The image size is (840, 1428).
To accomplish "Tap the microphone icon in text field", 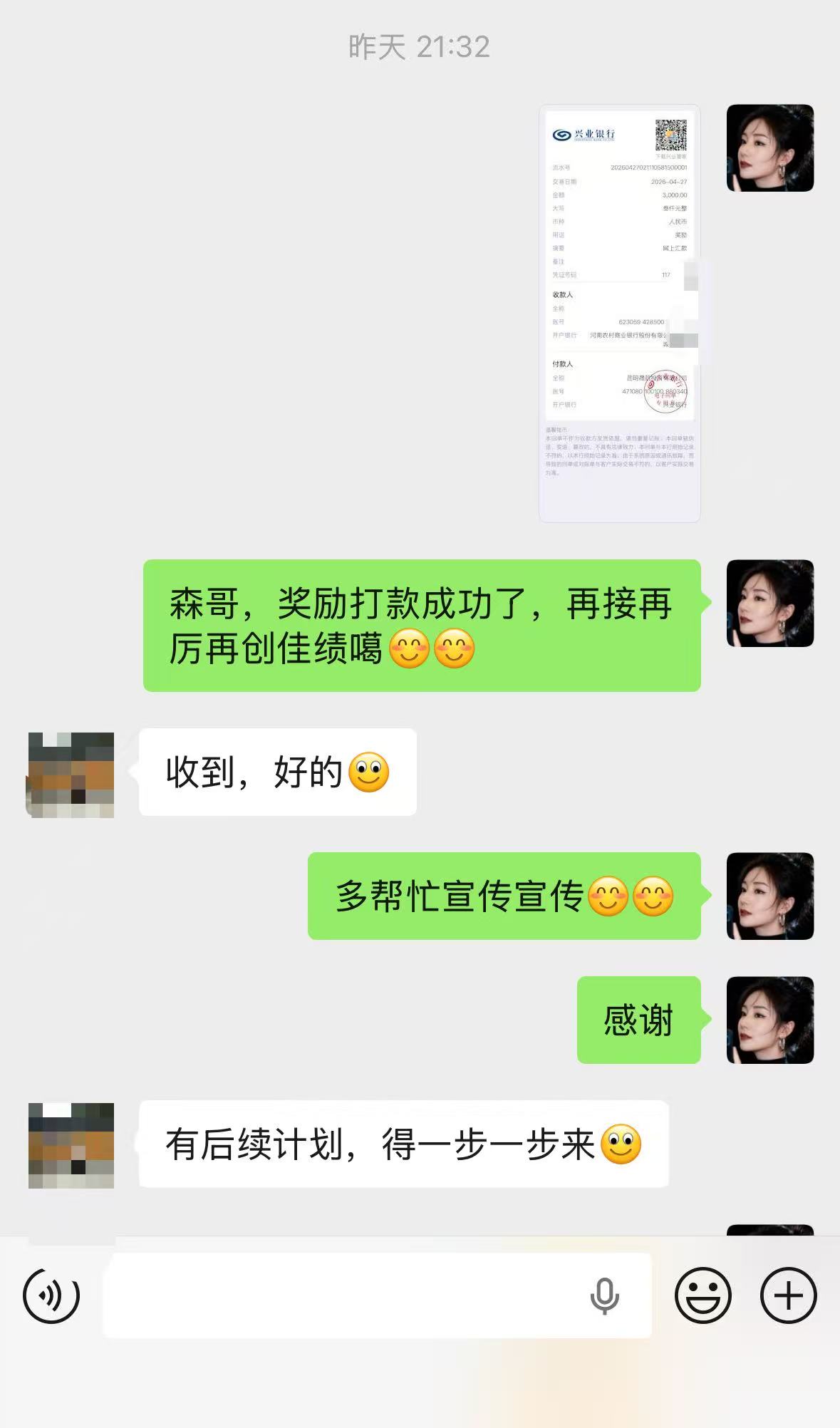I will [x=604, y=1295].
